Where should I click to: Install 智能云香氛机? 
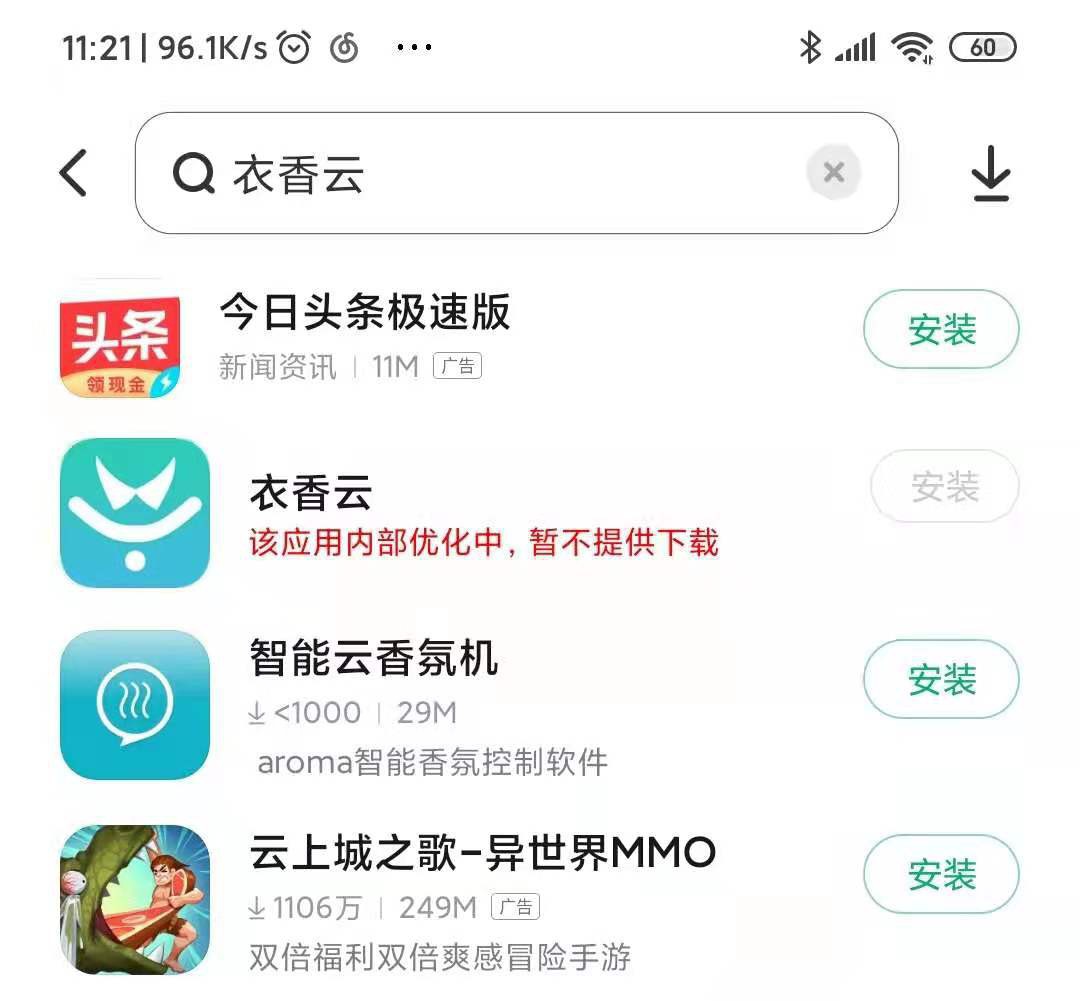[941, 680]
